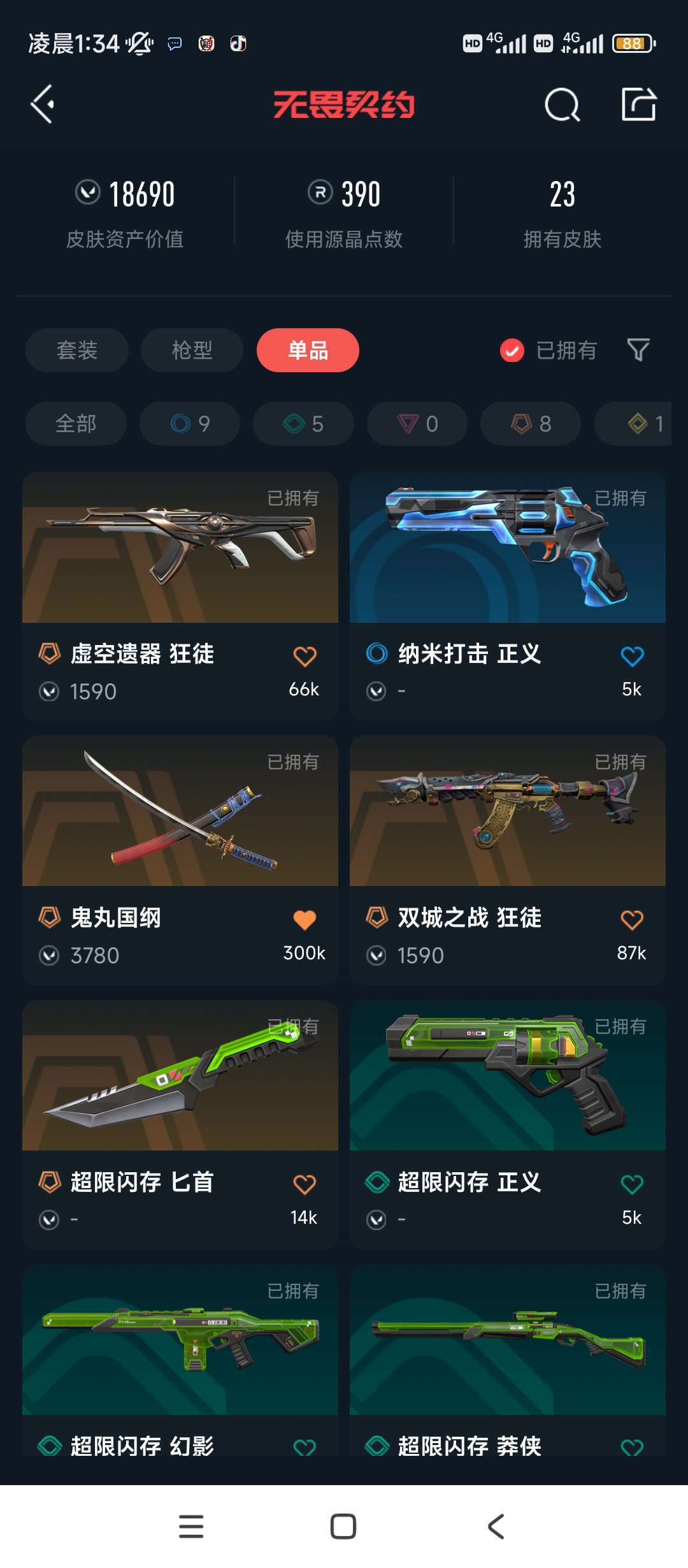Select the 全部 rarity chip

(x=76, y=423)
